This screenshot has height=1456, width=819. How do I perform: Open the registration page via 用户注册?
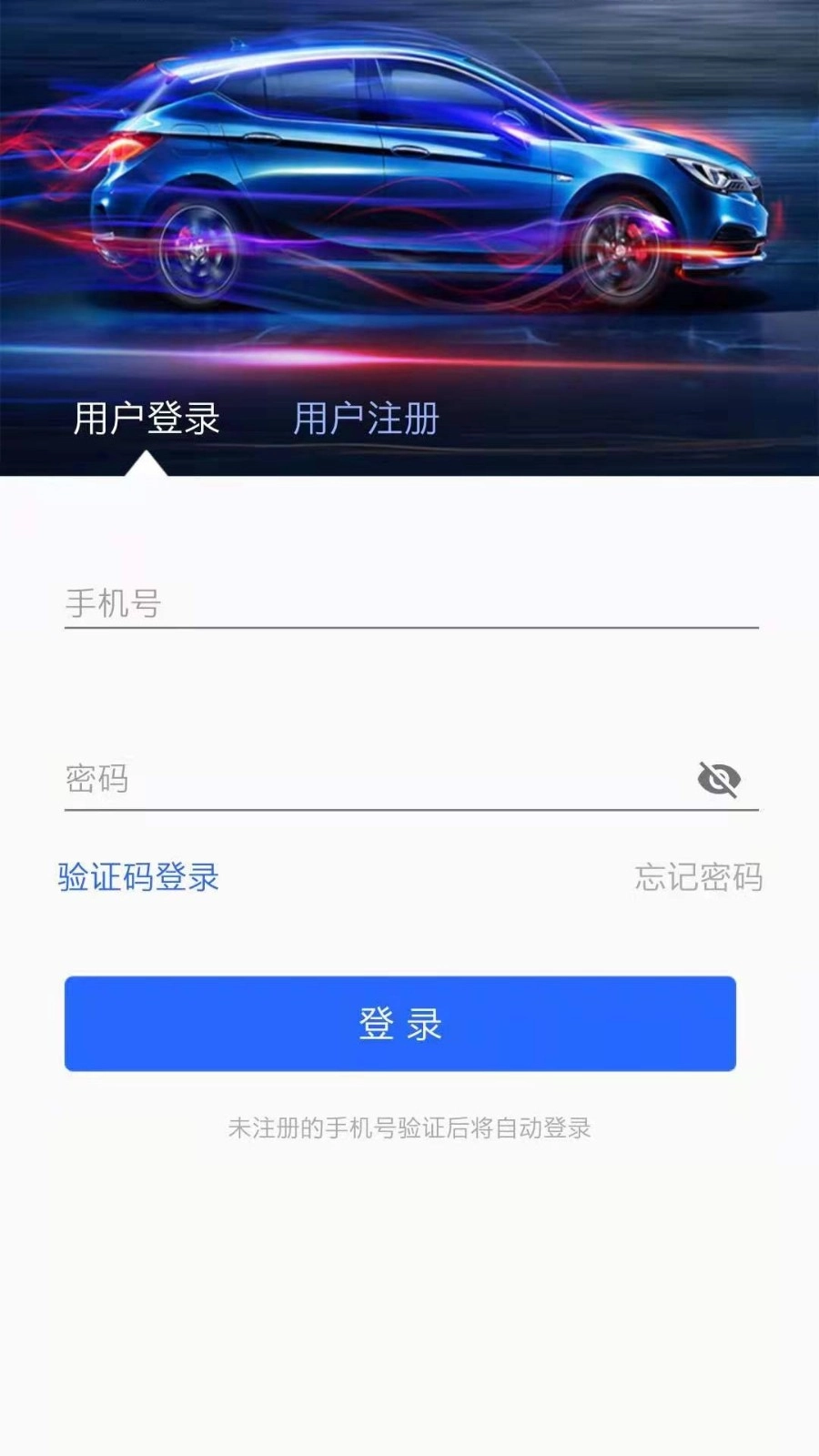pyautogui.click(x=365, y=419)
